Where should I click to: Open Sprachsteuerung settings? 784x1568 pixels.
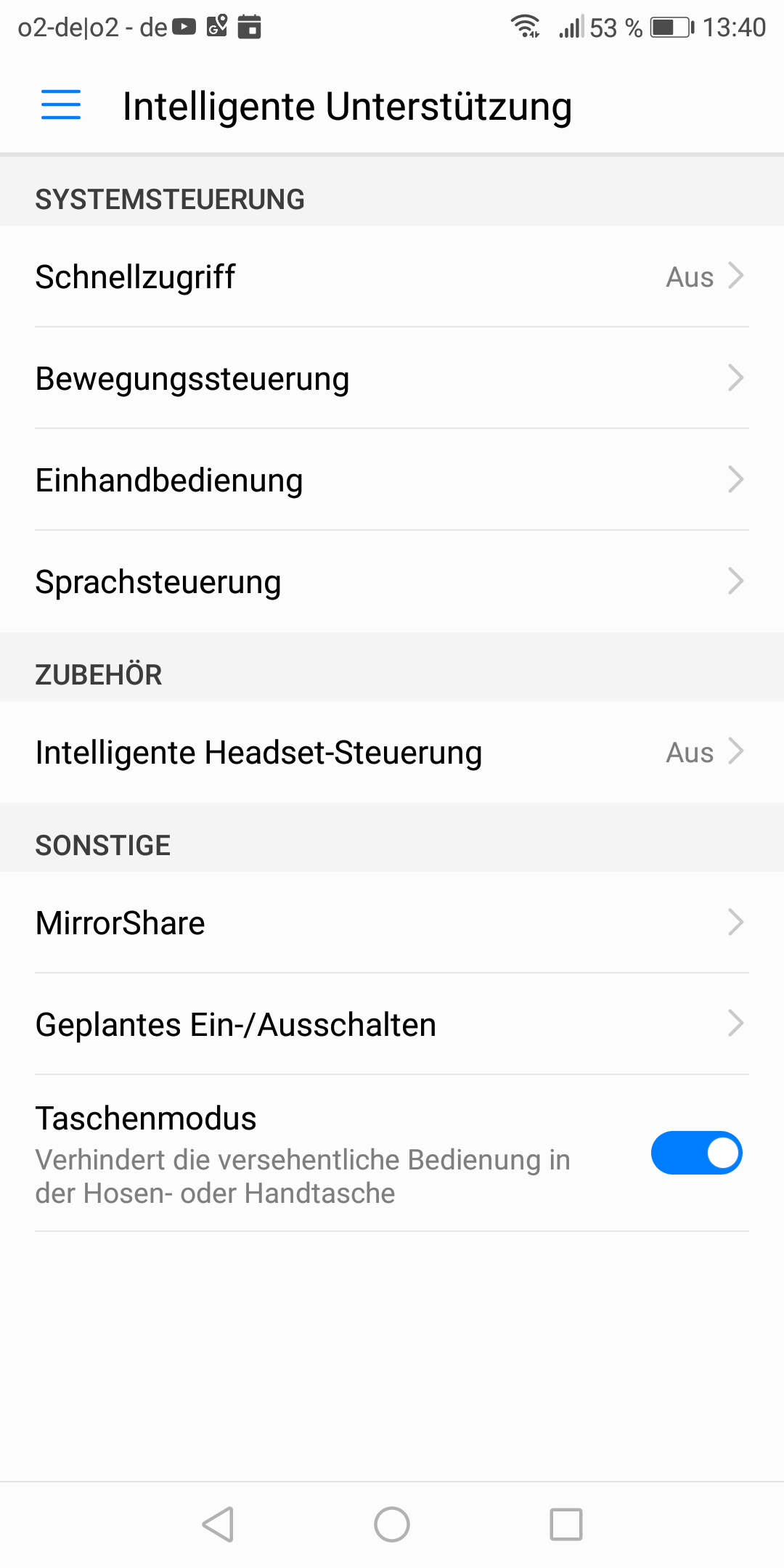pyautogui.click(x=392, y=581)
